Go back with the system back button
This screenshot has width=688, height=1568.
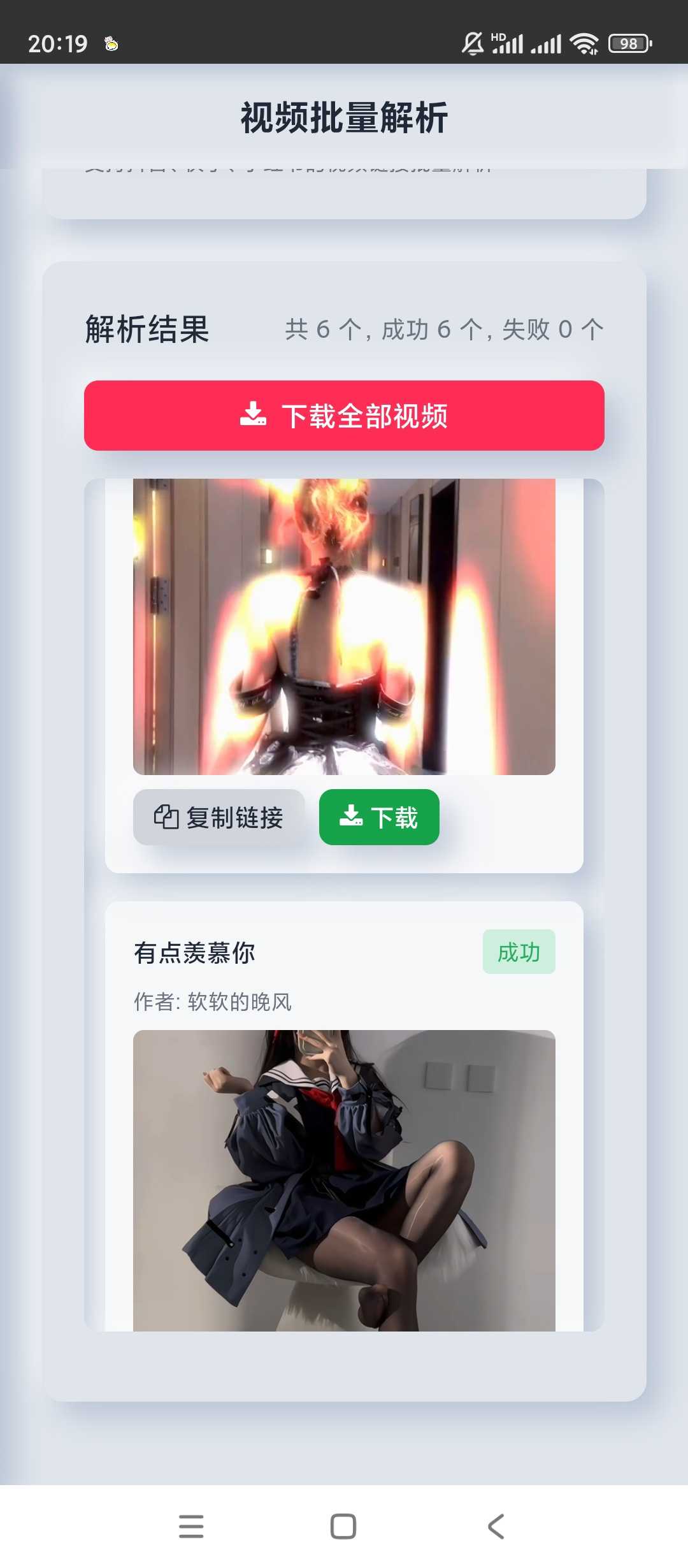[x=496, y=1527]
